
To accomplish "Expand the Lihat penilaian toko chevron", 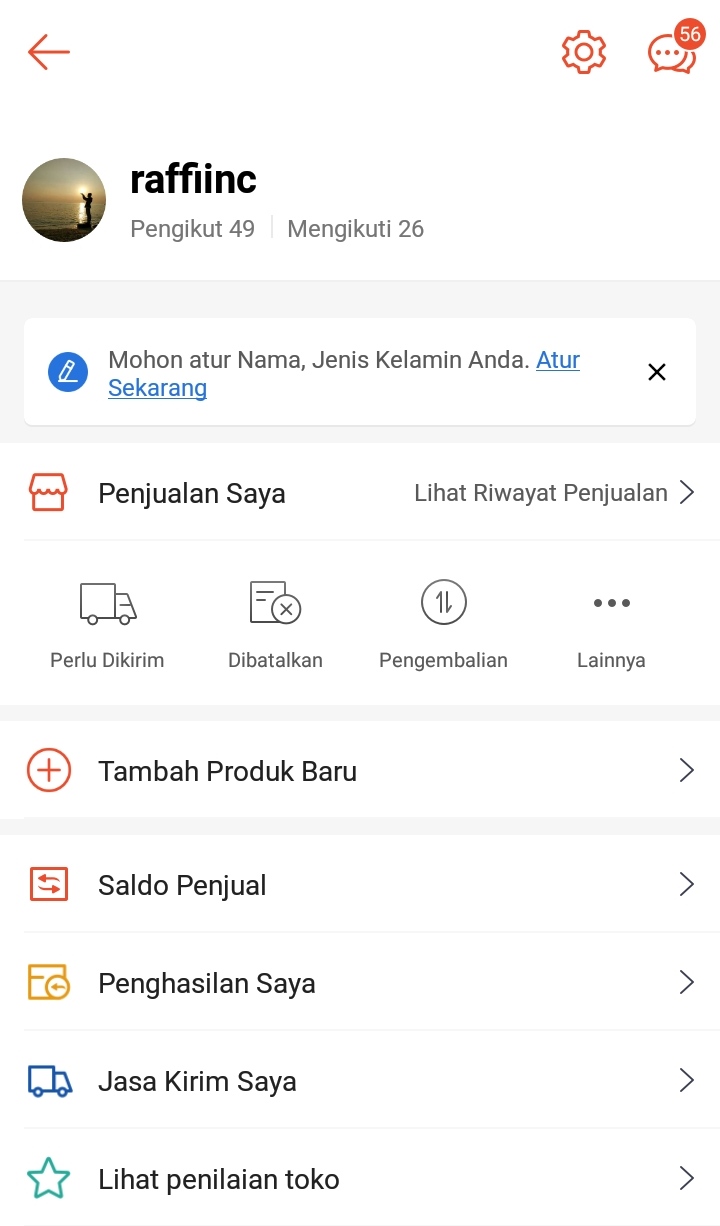I will [x=686, y=1178].
